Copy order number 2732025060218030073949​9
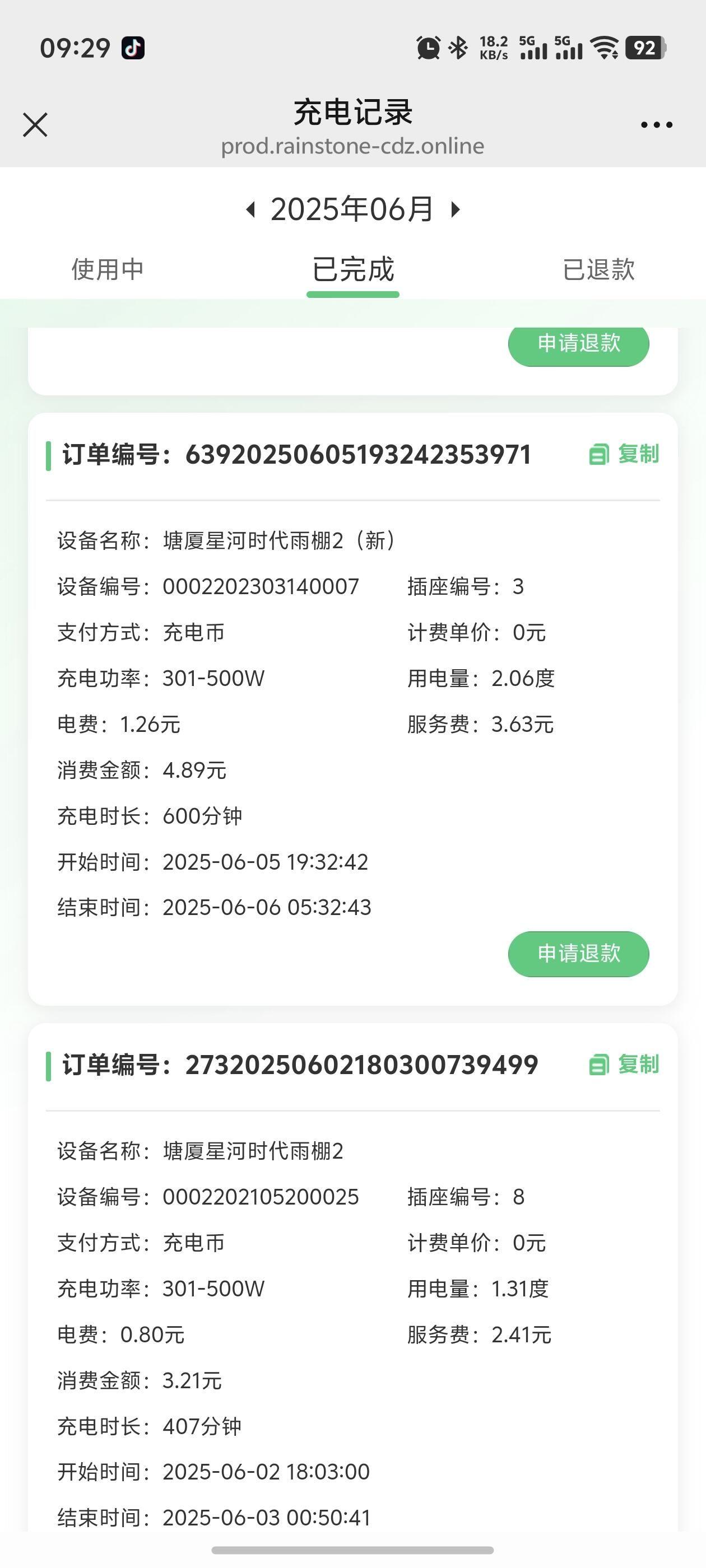 [x=624, y=1065]
